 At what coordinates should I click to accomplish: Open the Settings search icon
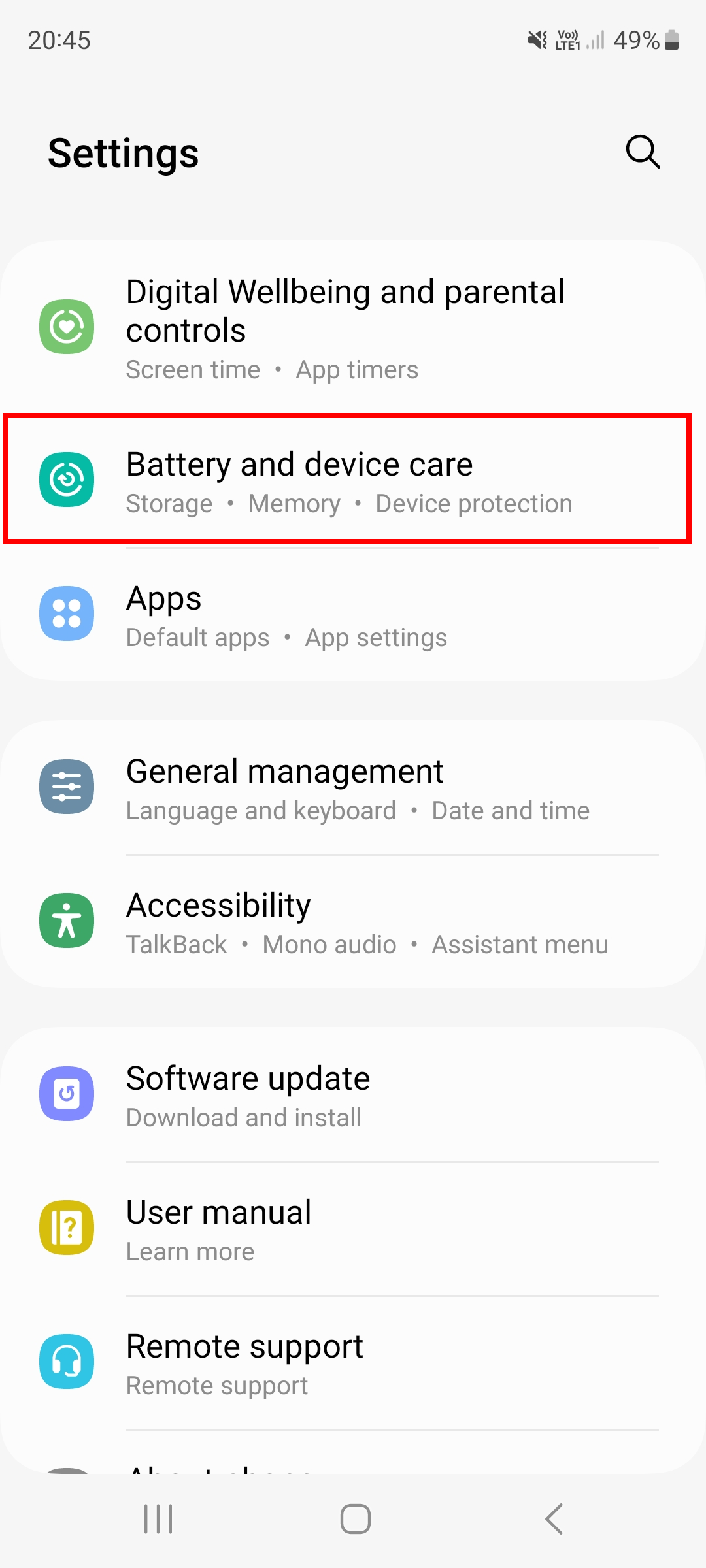[x=643, y=152]
